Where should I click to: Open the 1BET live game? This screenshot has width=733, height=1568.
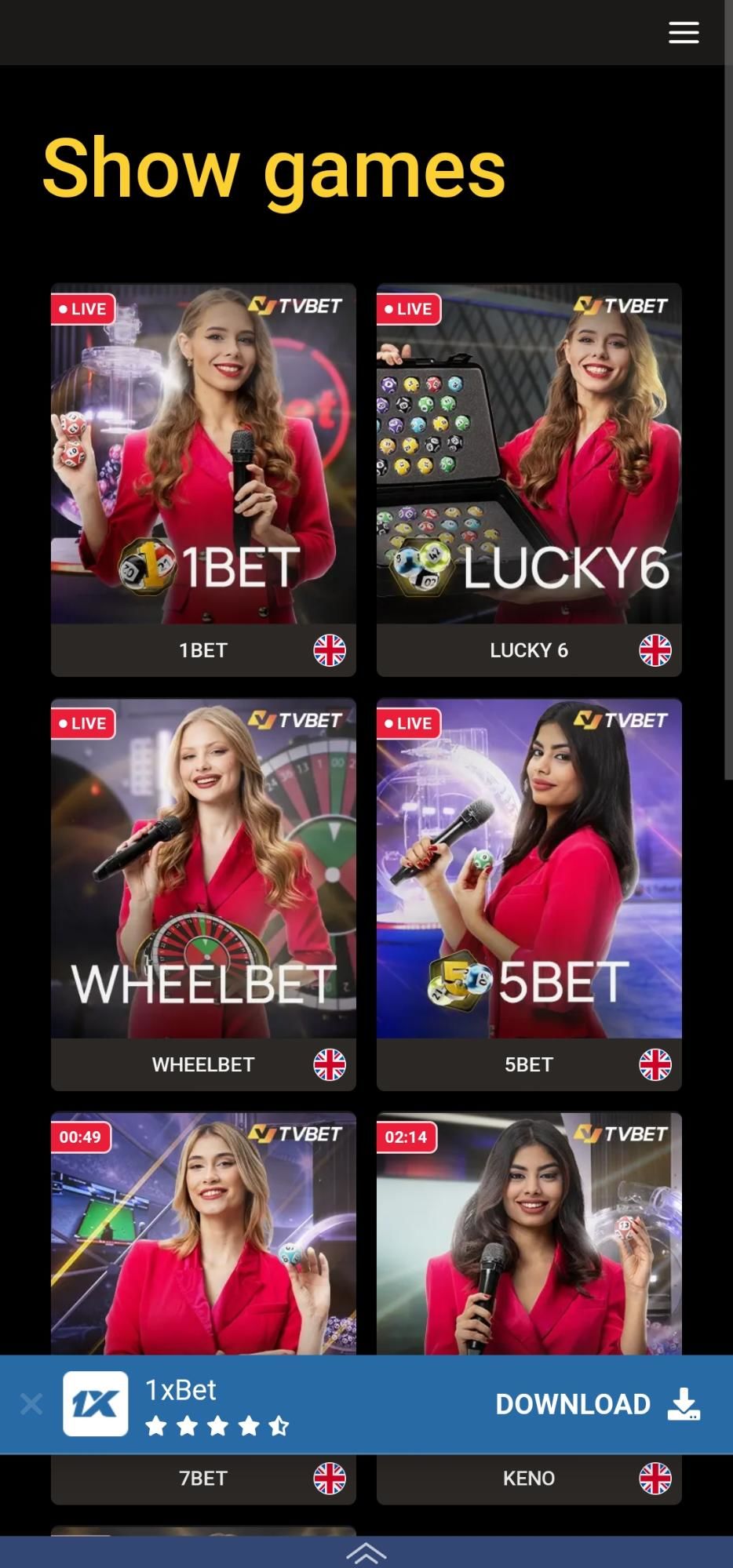pos(203,455)
